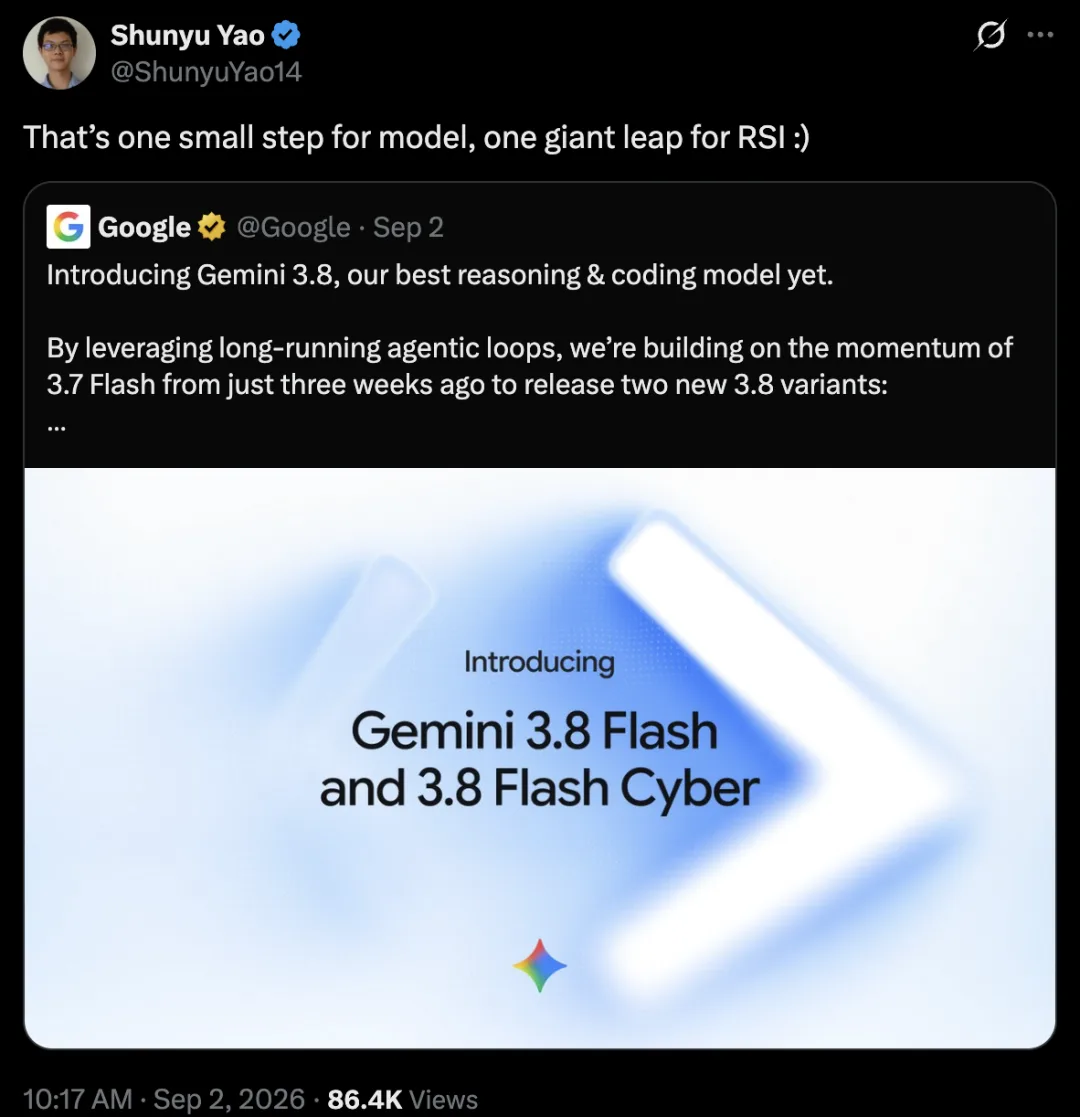Open the Grok icon beside the overflow menu
The height and width of the screenshot is (1117, 1080).
click(x=990, y=35)
